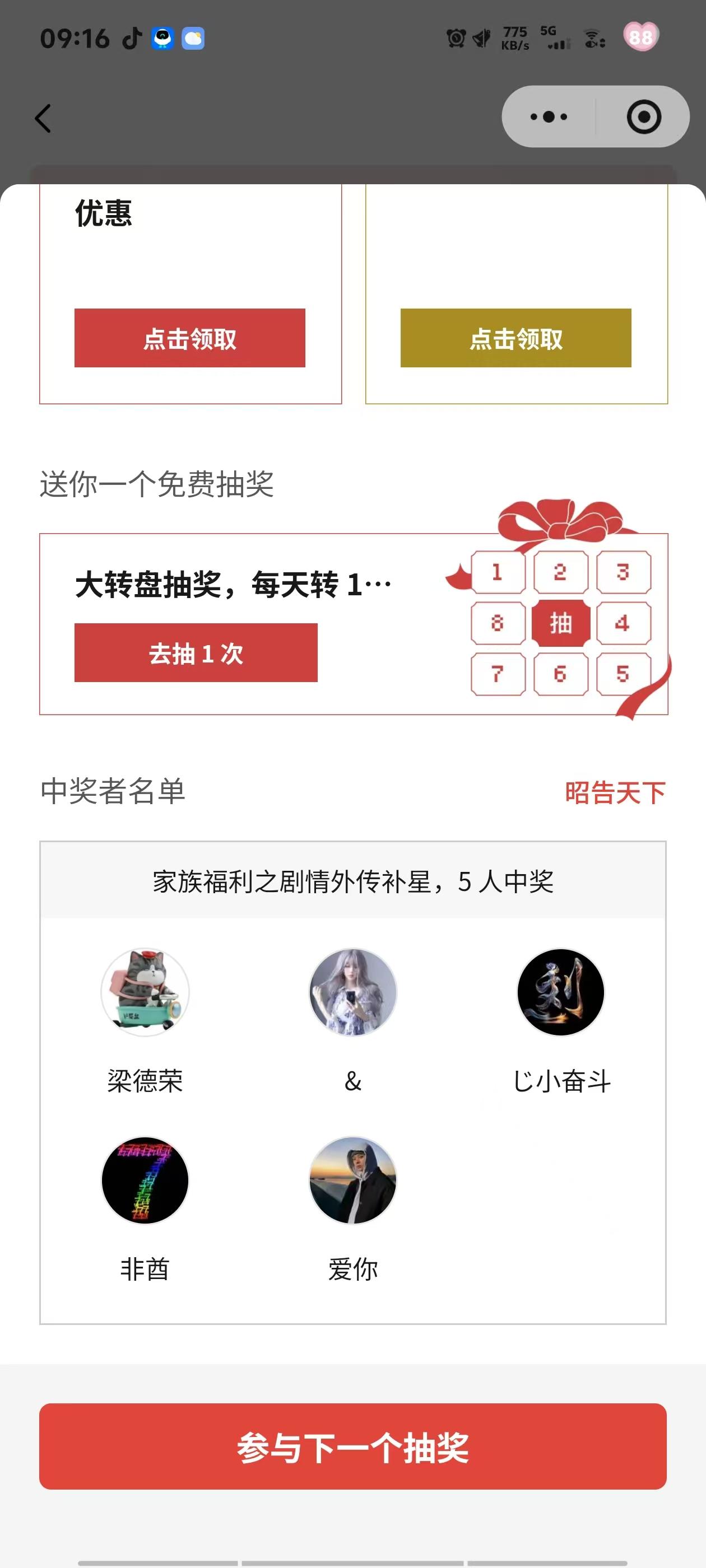The image size is (706, 1568).
Task: Tap 梁德荣's winner avatar
Action: (144, 992)
